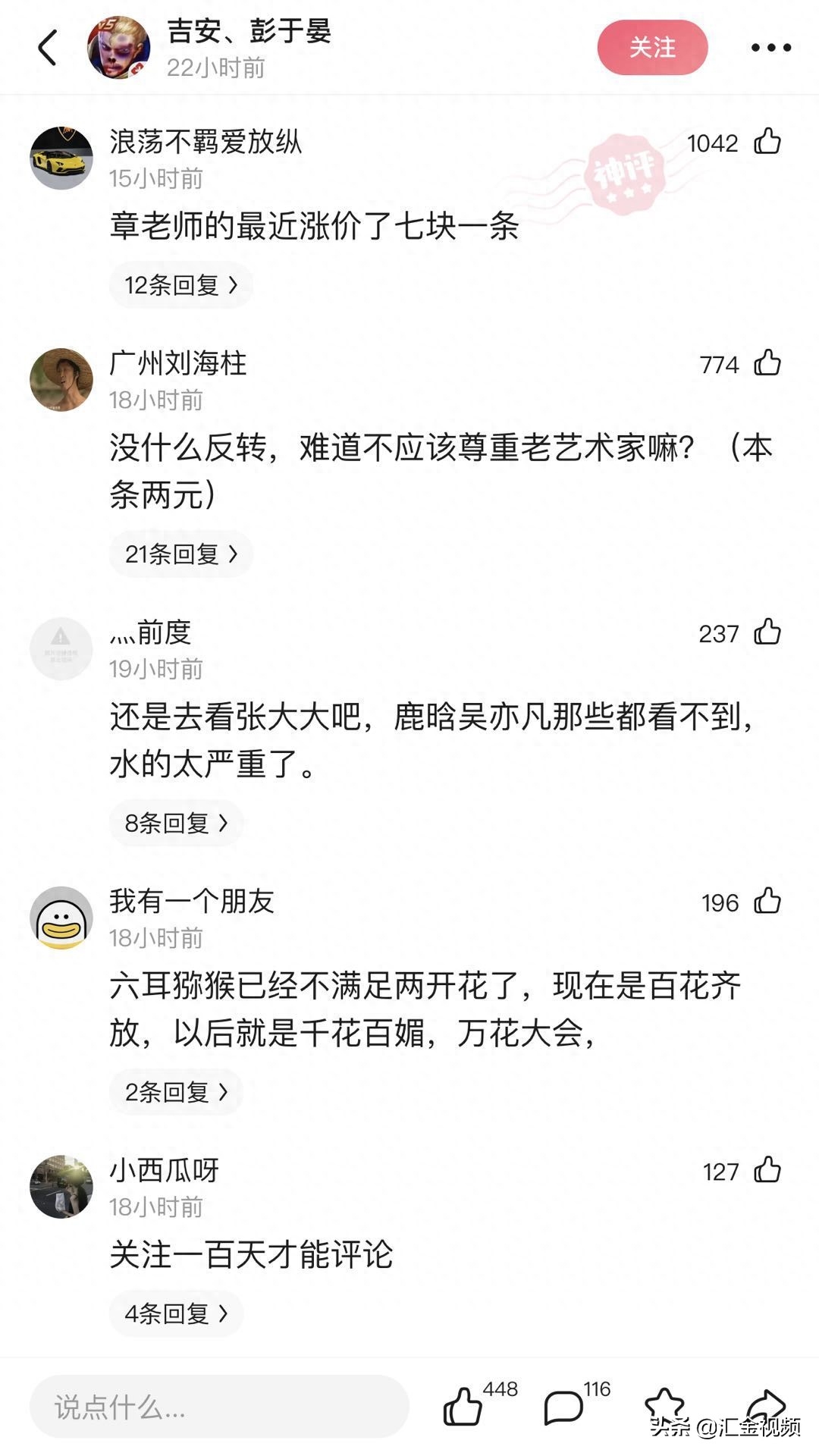Tap the 说点什么 comment input field

[218, 1407]
